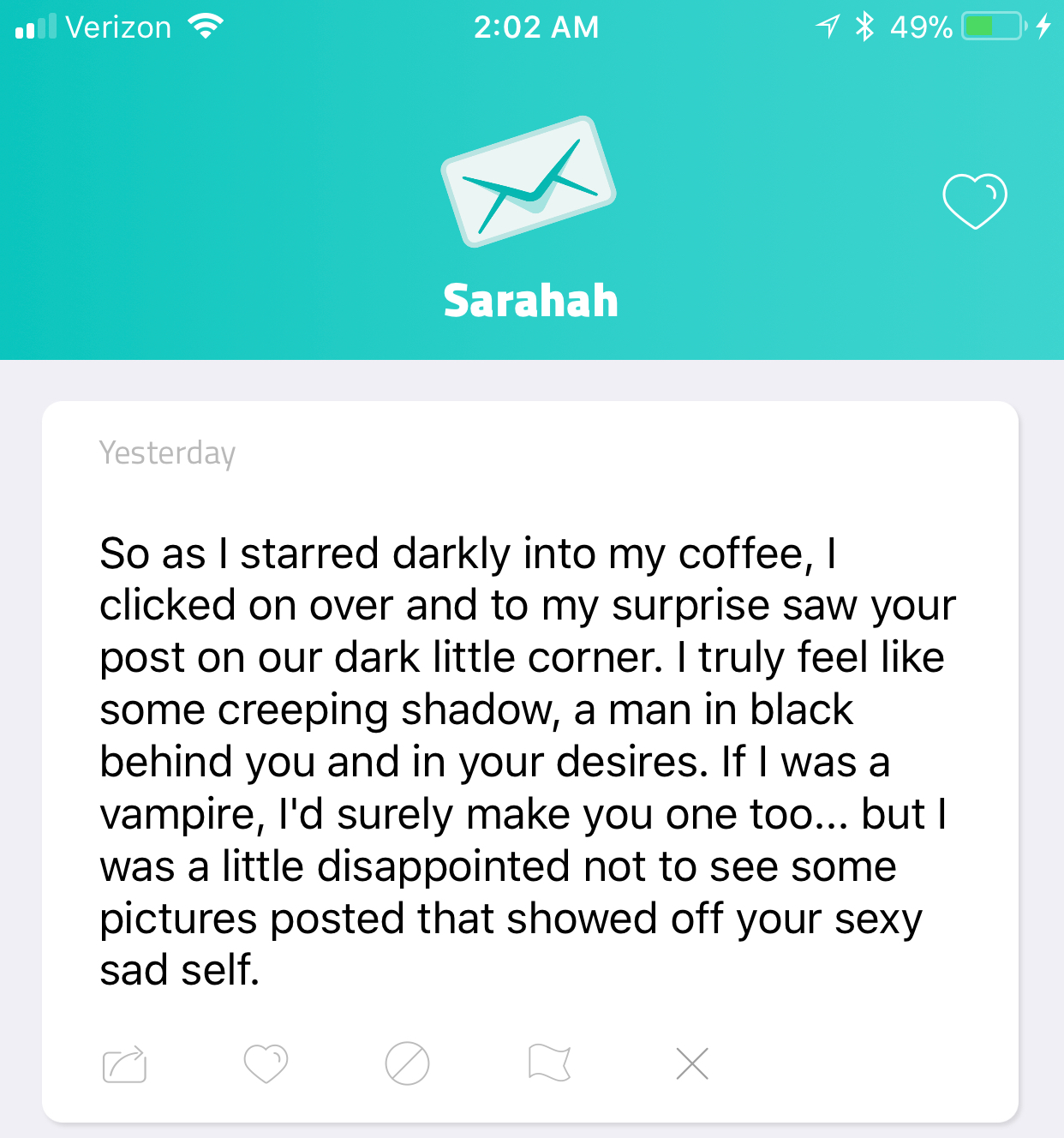Favorite the message with the heart icon
1064x1138 pixels.
[266, 1064]
